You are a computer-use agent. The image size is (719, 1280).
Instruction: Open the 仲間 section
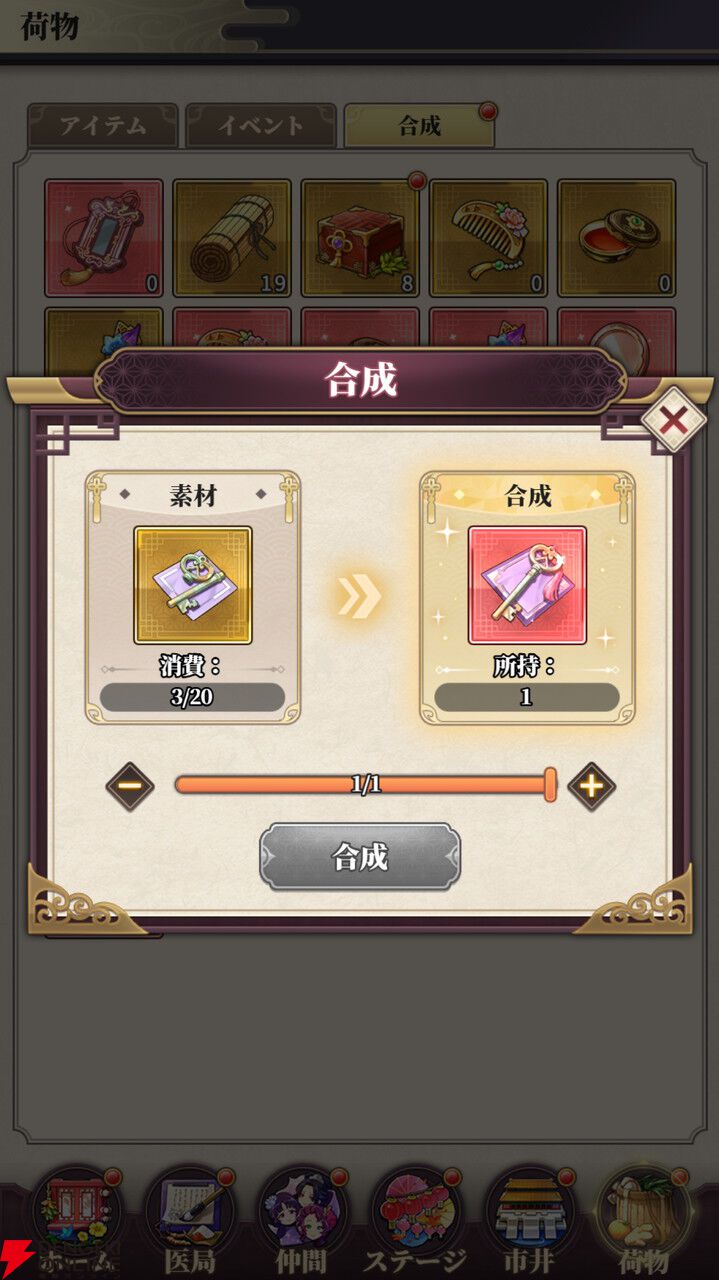pos(302,1223)
